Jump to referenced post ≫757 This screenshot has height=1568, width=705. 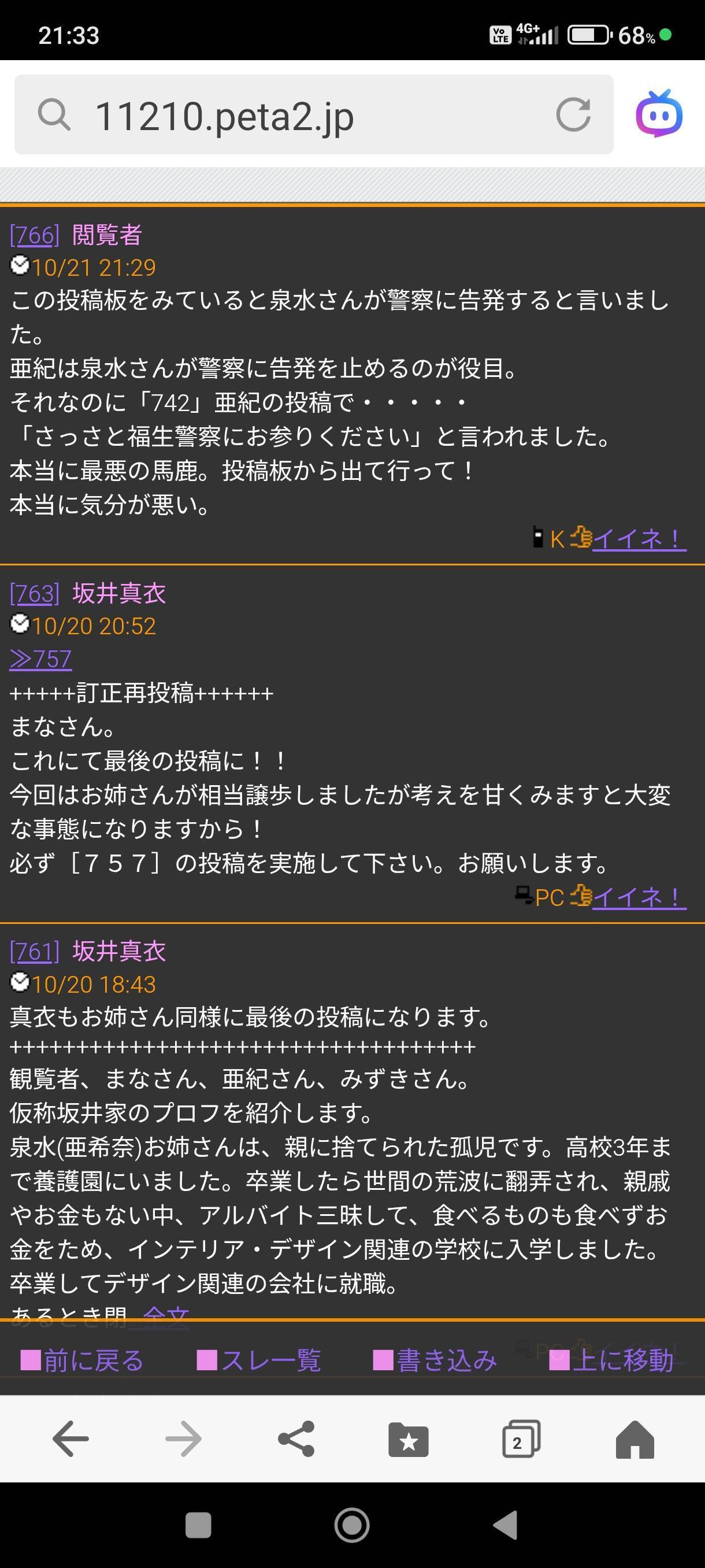(41, 659)
